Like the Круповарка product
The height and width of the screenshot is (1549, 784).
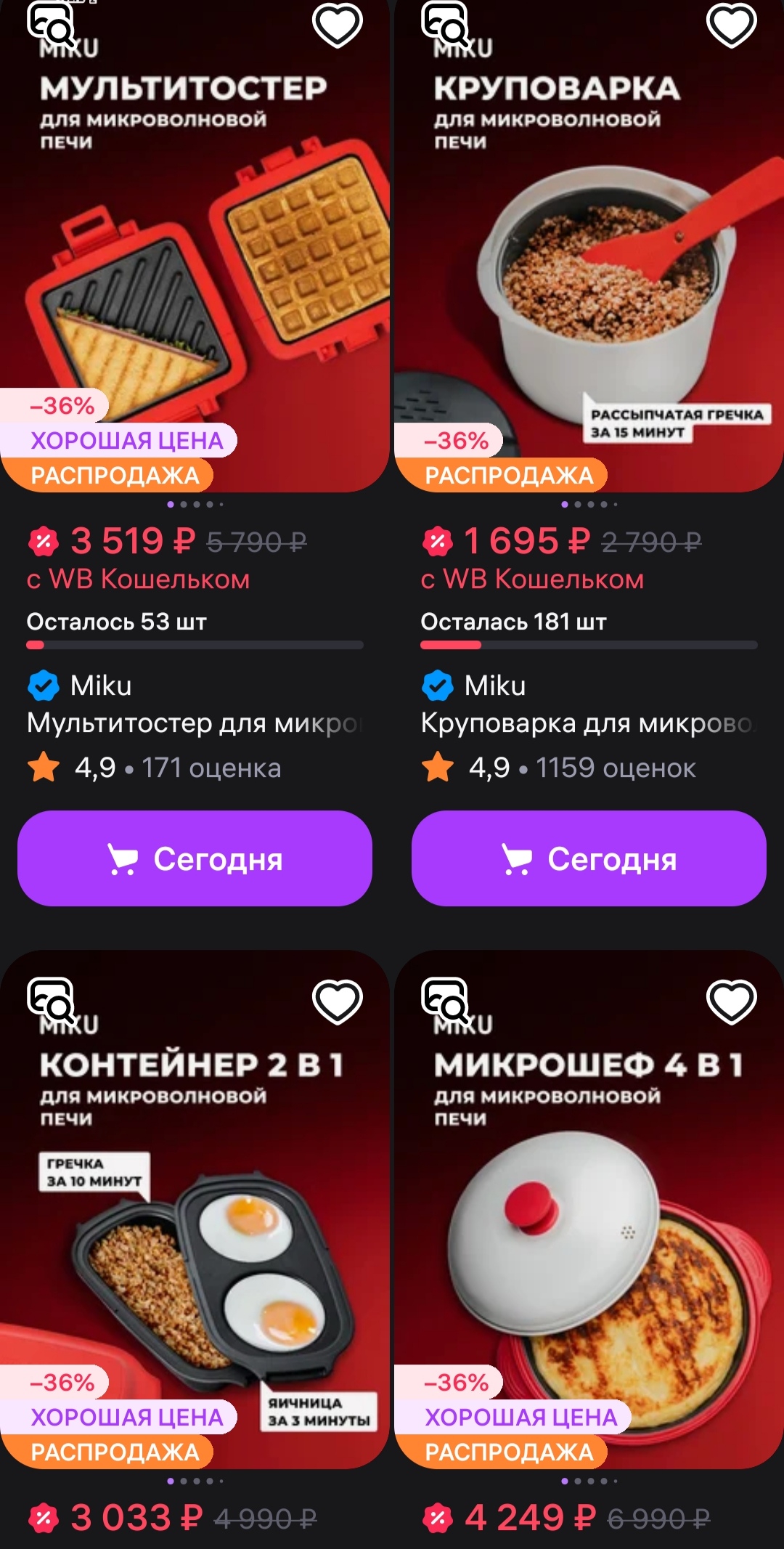[x=732, y=25]
